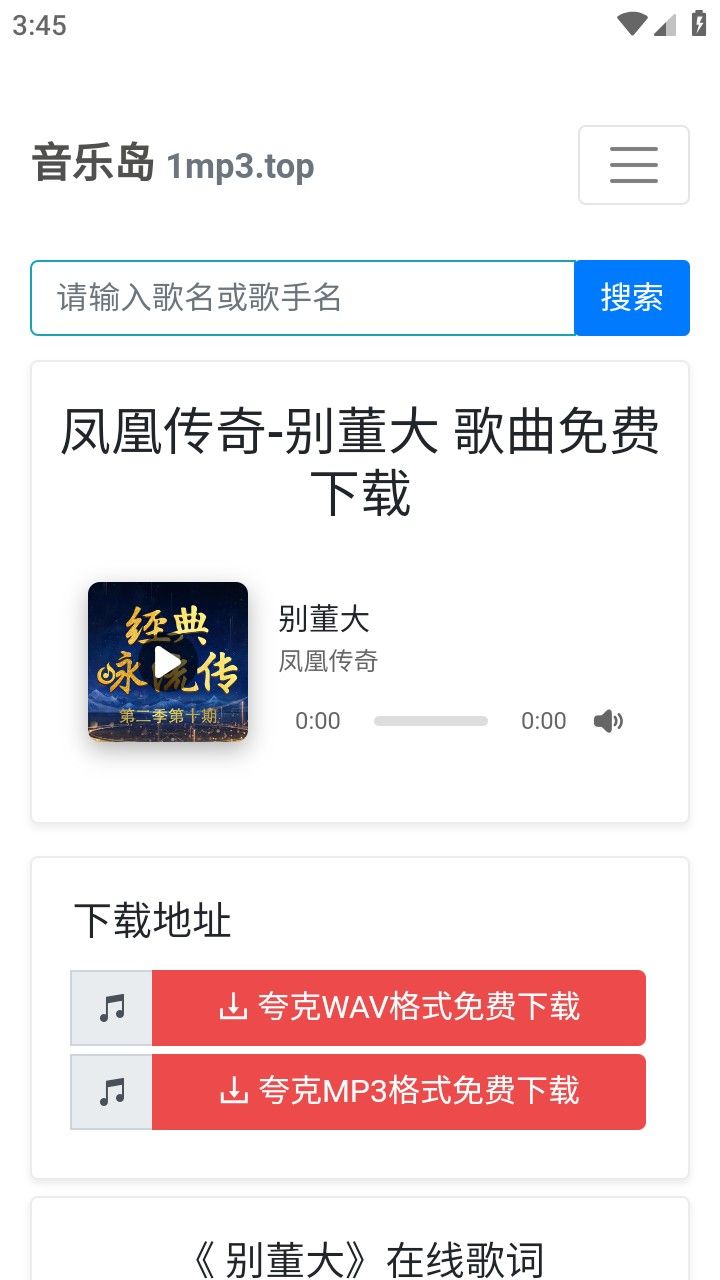
Task: Click the download arrow icon in WAV button
Action: (232, 1007)
